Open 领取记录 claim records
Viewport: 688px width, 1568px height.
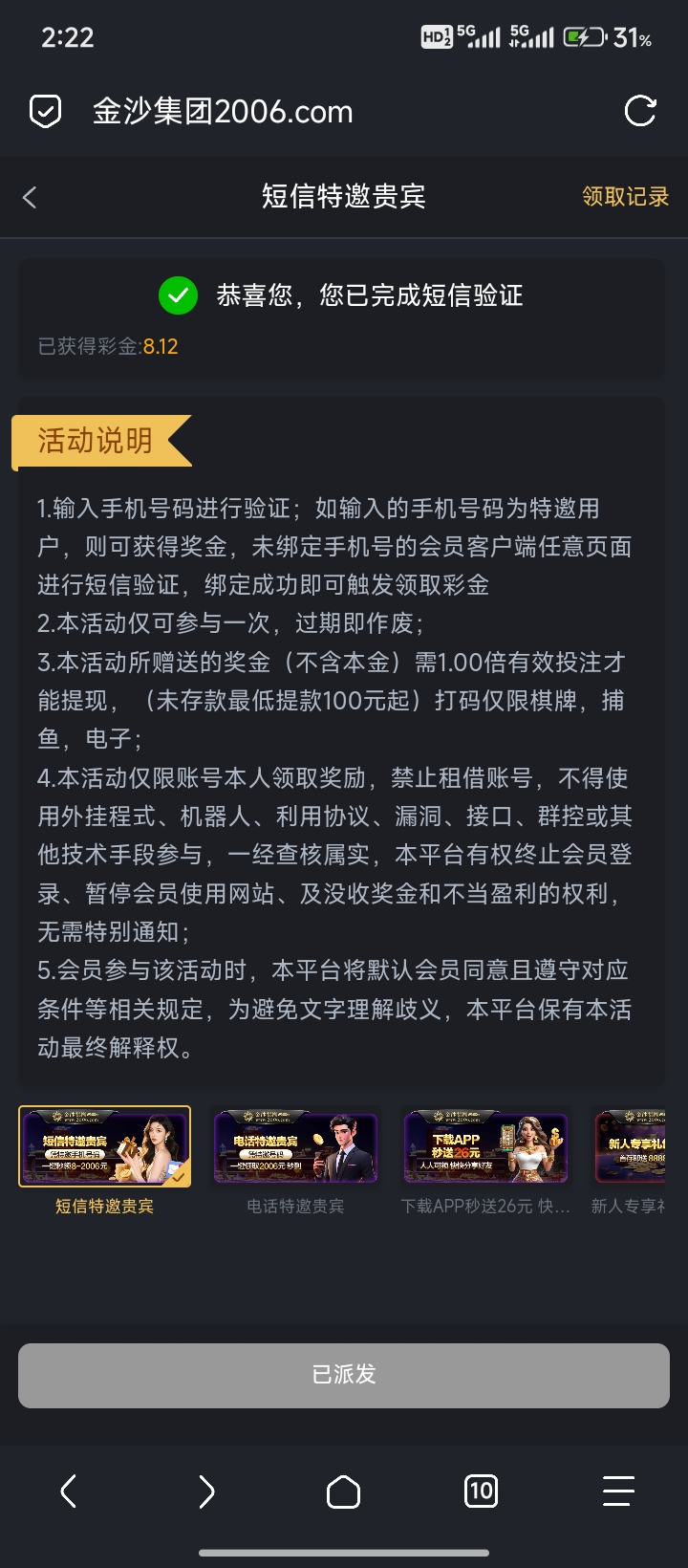point(625,196)
